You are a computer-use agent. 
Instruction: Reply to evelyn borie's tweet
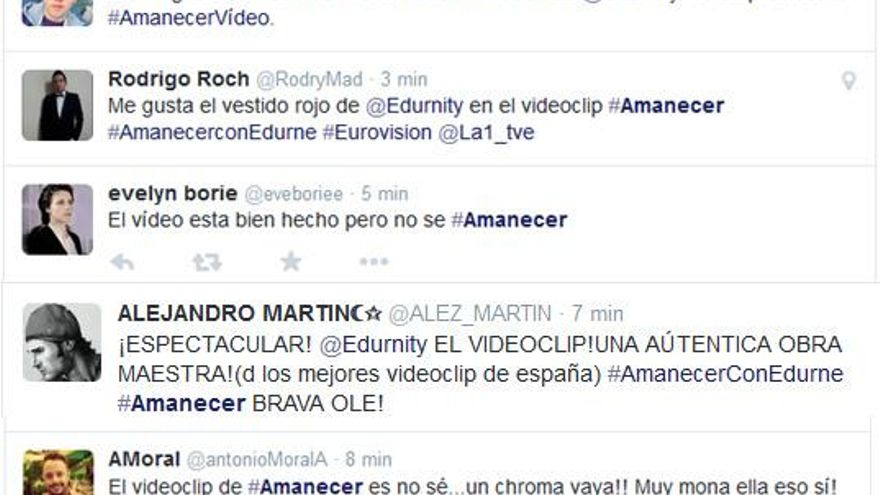tap(122, 262)
